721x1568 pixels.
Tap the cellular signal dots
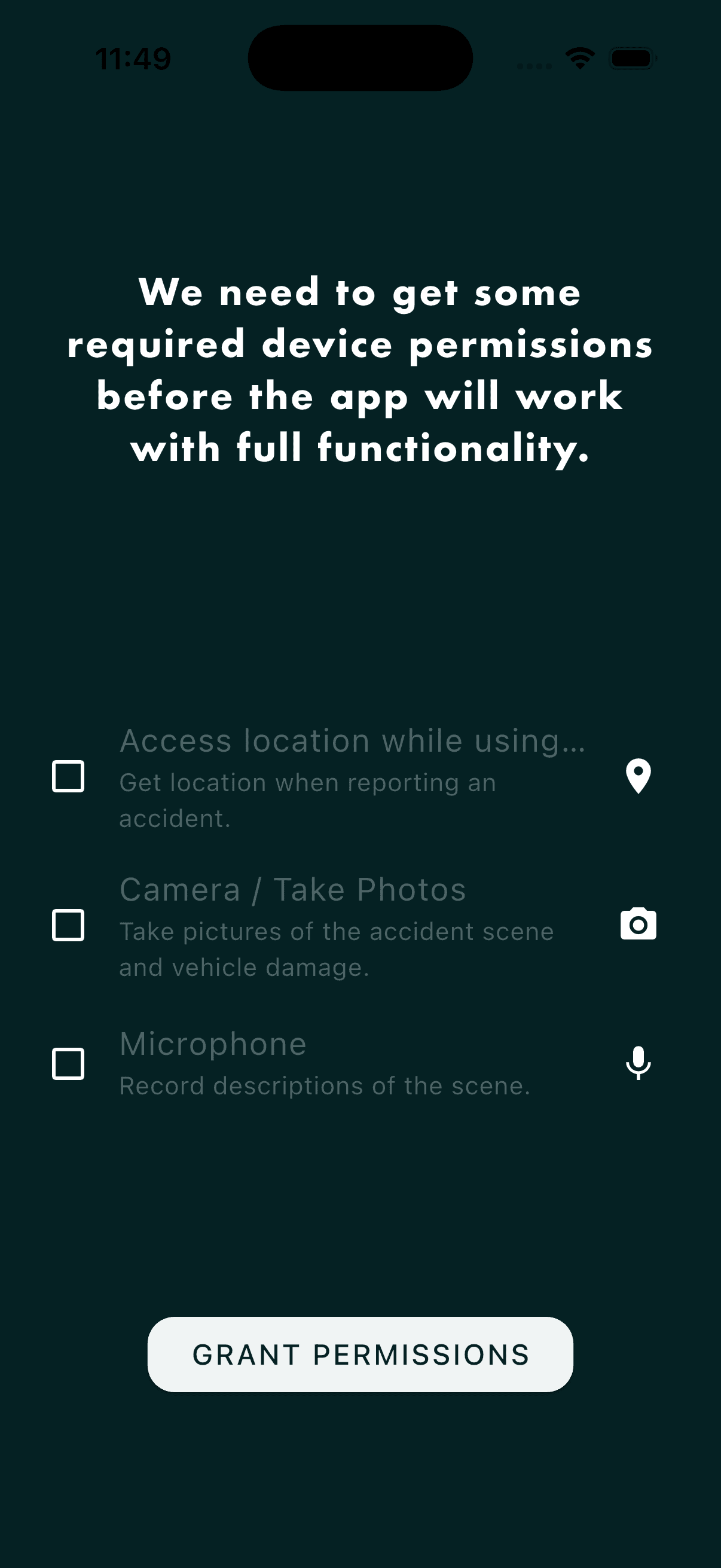tap(535, 61)
